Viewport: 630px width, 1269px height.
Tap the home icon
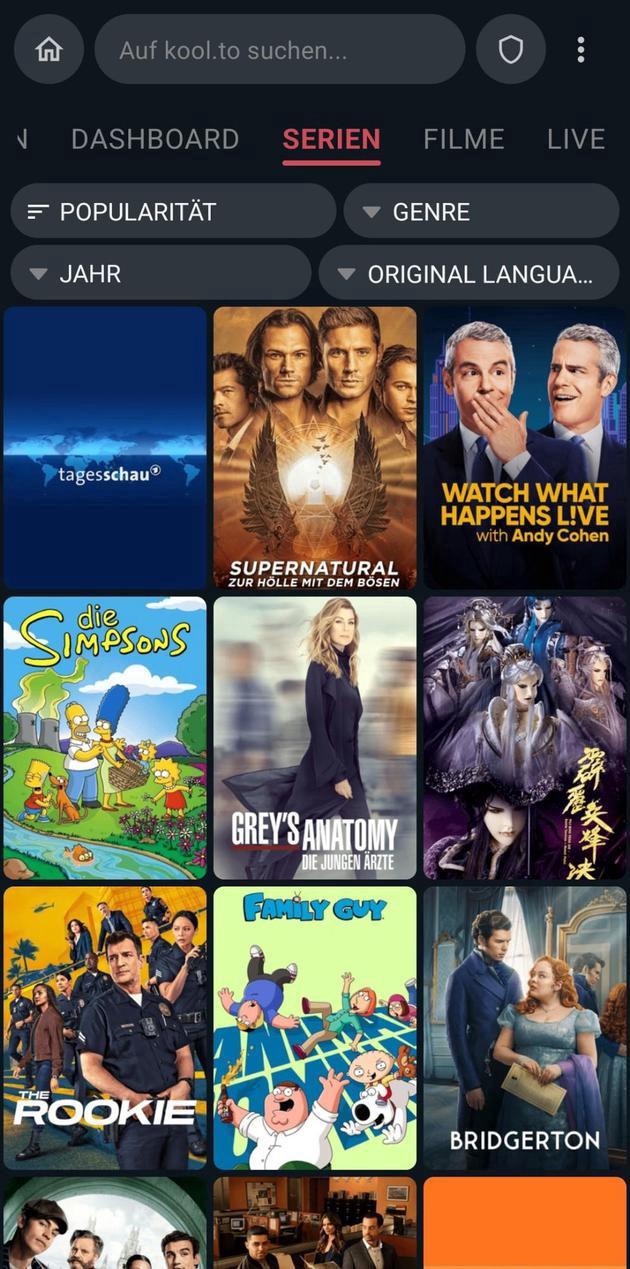tap(48, 49)
